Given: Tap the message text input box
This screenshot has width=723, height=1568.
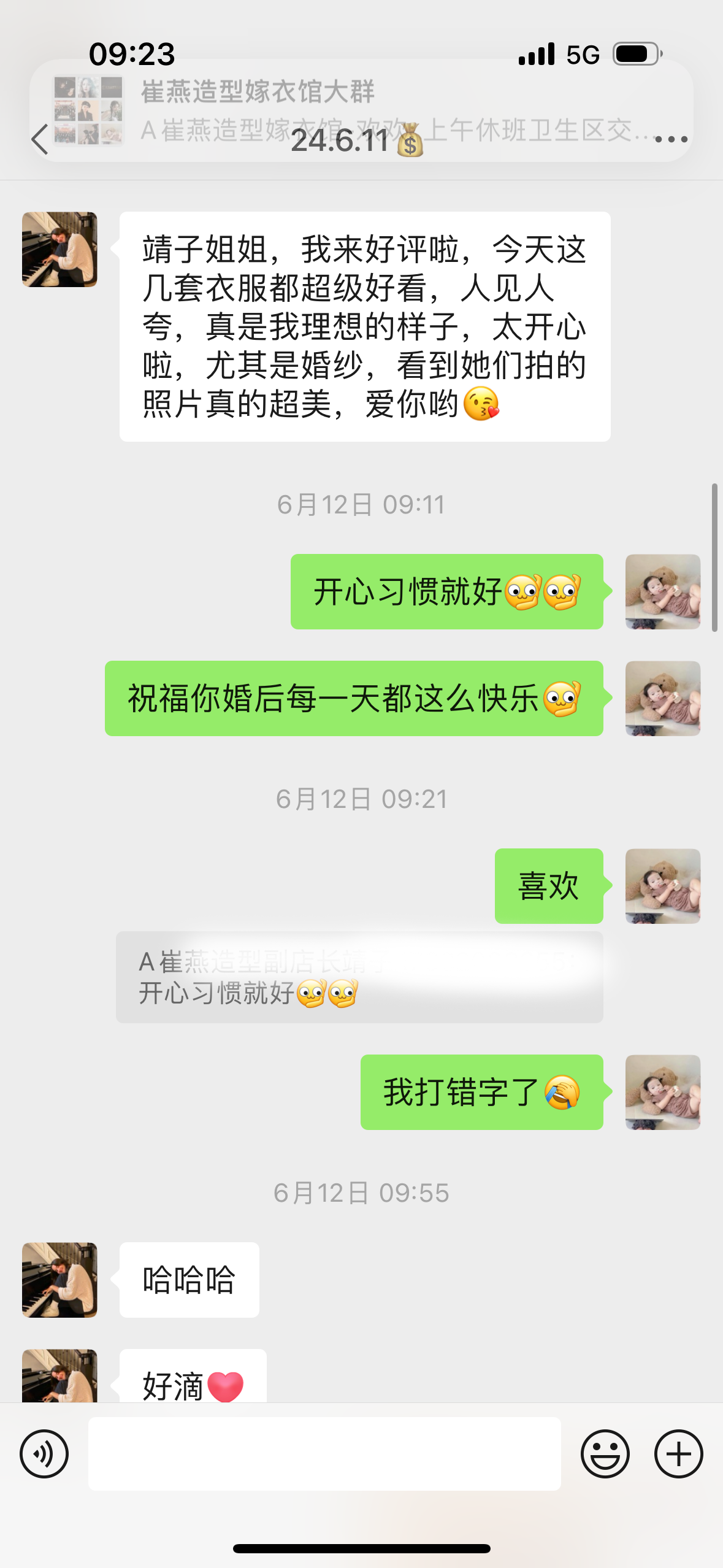Looking at the screenshot, I should coord(324,1453).
